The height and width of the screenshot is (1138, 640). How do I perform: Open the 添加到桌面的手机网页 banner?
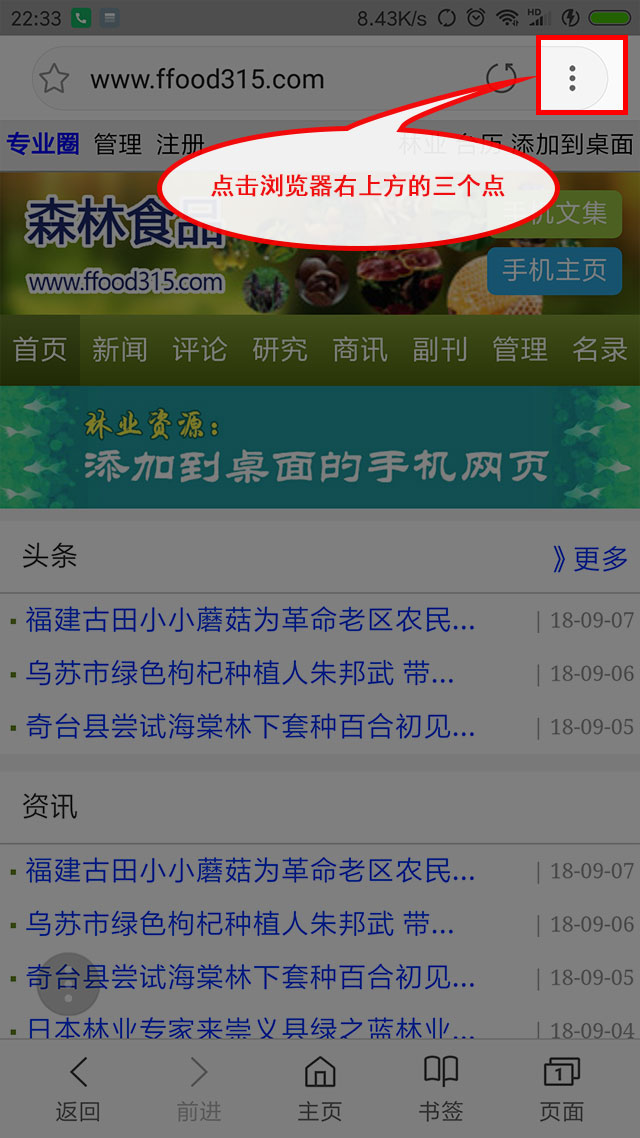pyautogui.click(x=320, y=447)
